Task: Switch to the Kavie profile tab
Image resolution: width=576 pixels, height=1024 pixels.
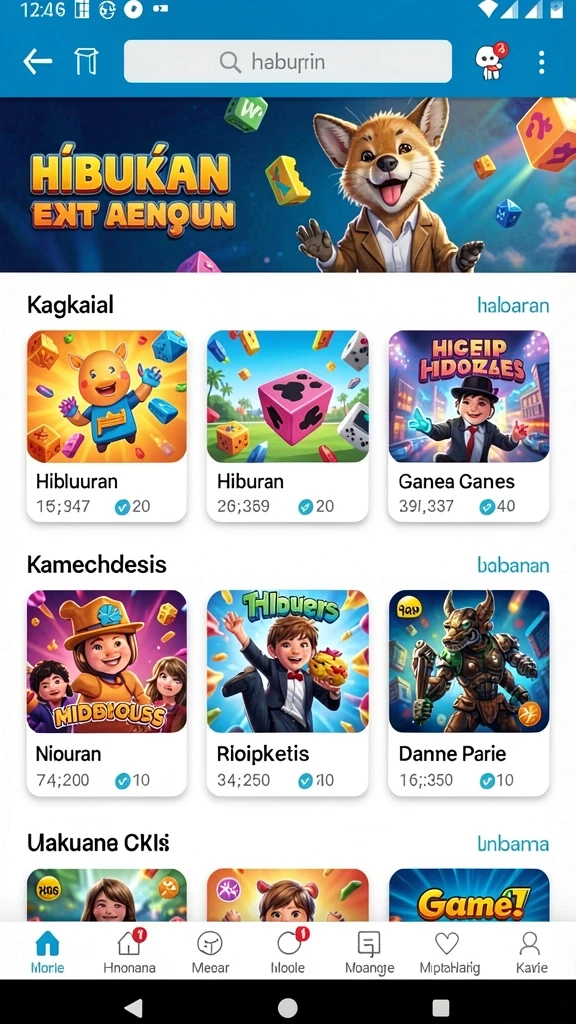Action: (530, 951)
